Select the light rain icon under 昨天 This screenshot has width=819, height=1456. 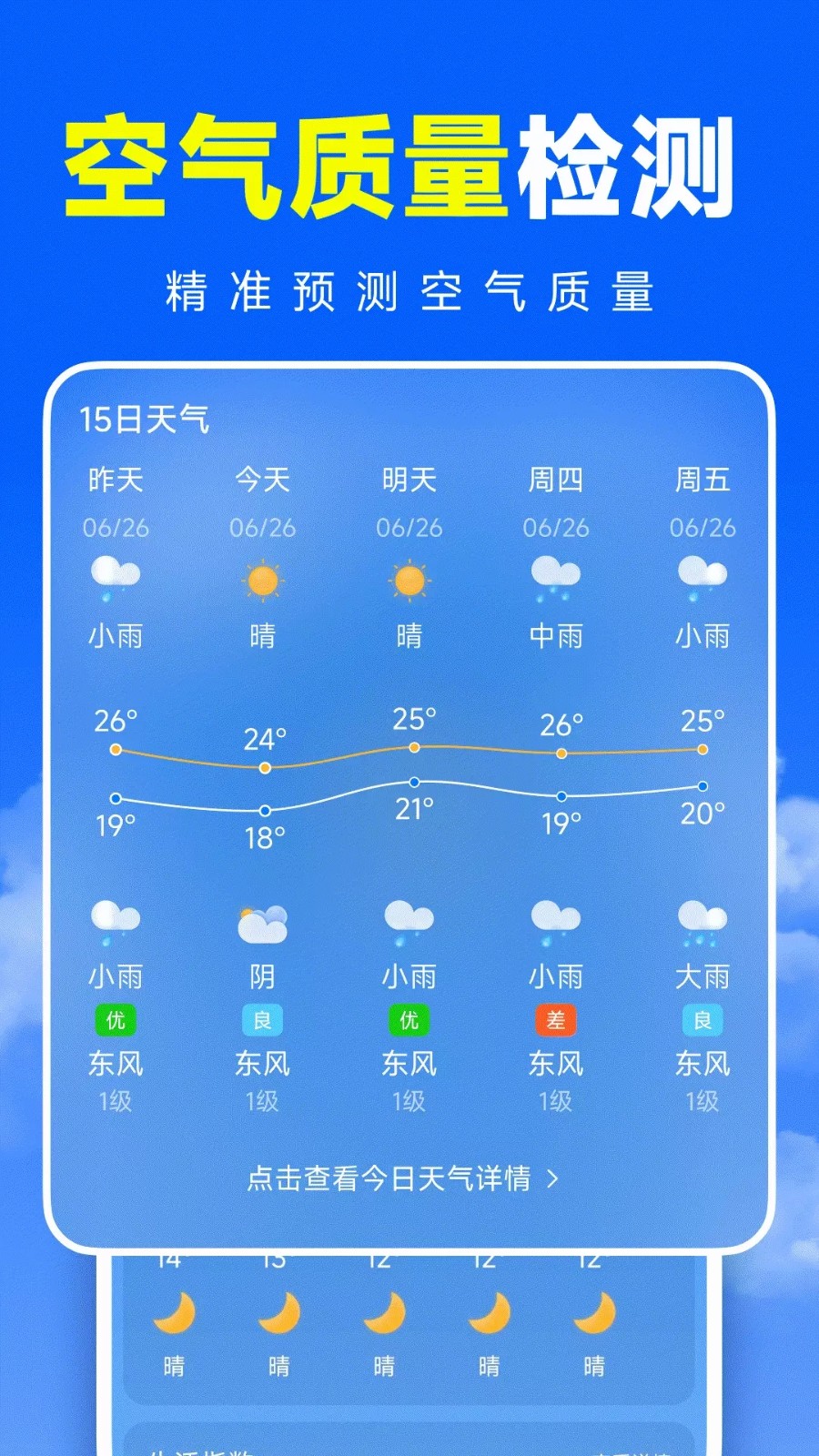click(x=116, y=578)
